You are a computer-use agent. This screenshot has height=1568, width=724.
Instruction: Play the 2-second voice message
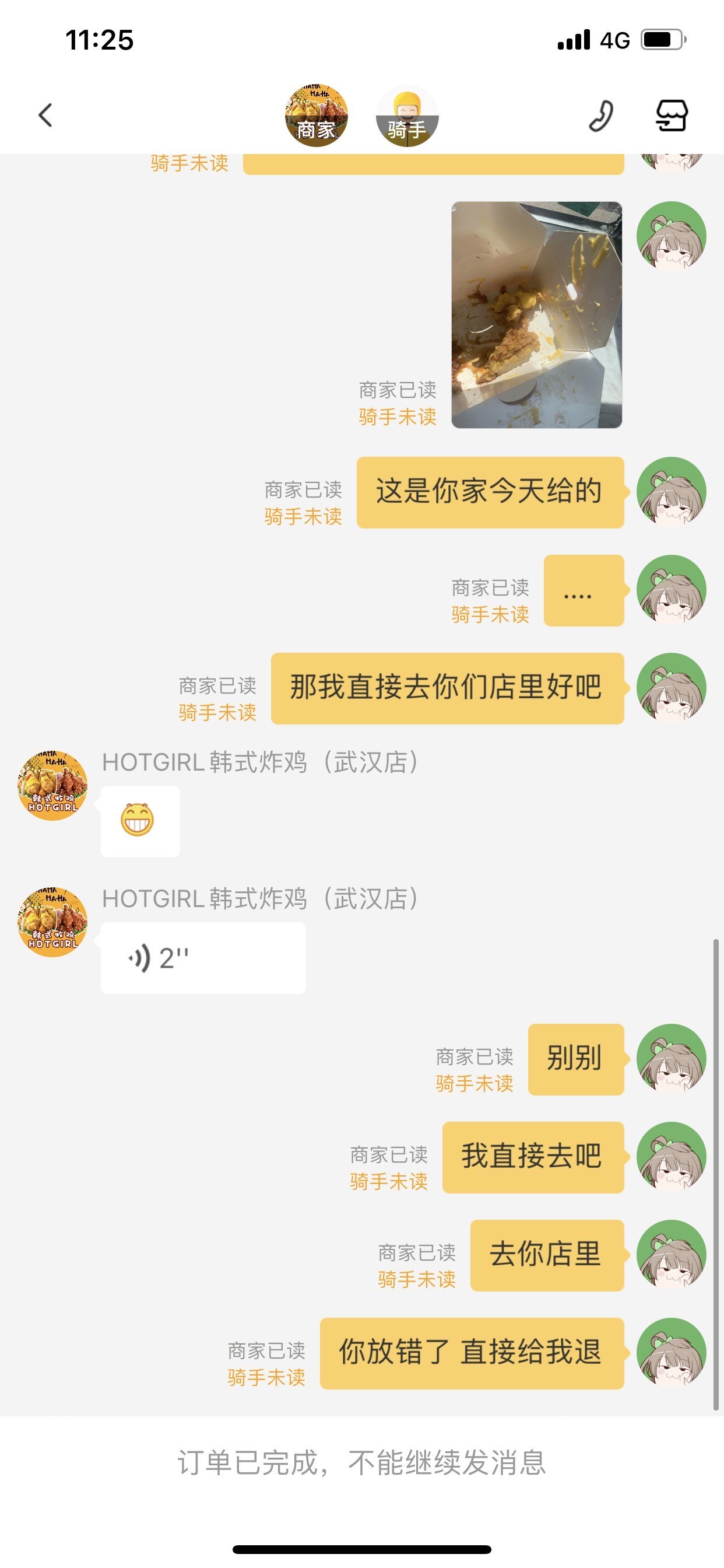(x=203, y=958)
